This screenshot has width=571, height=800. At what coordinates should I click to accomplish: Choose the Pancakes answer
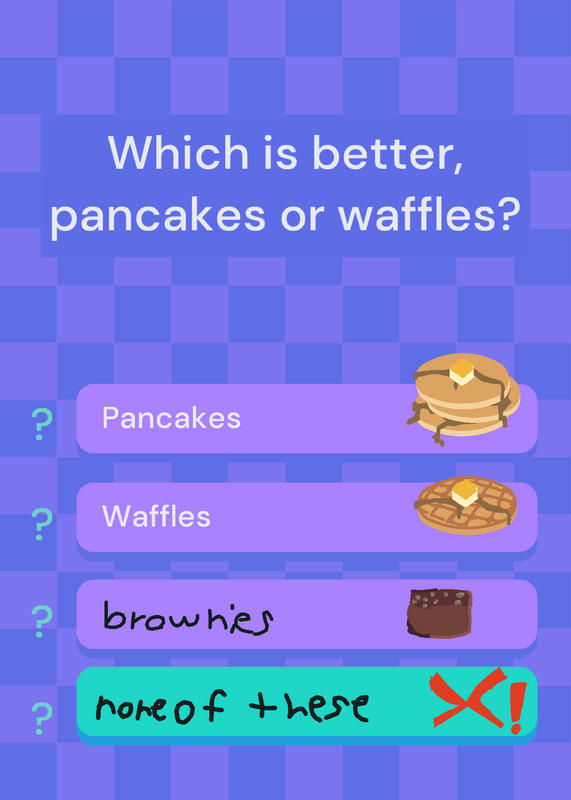[x=307, y=418]
